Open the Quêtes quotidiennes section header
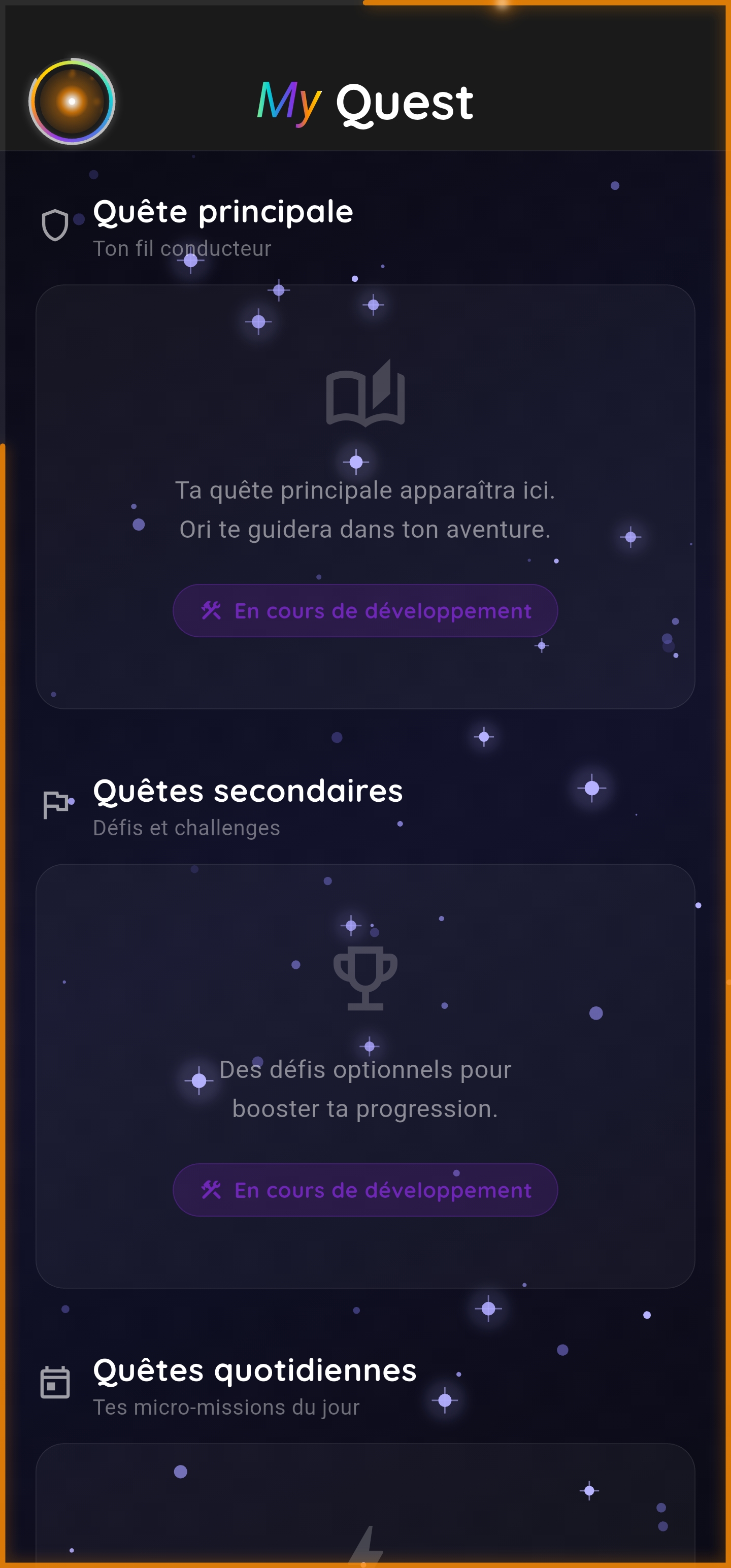Viewport: 731px width, 1568px height. [x=254, y=1371]
